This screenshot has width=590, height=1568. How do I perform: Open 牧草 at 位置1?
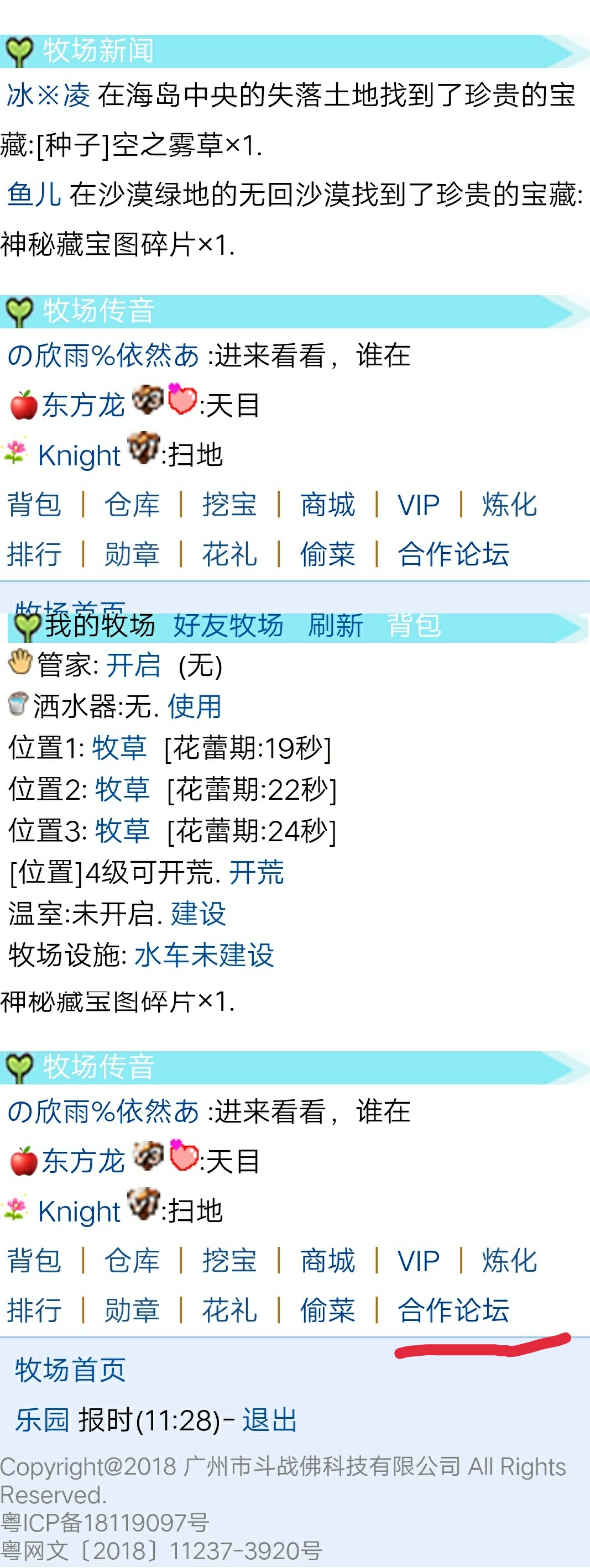point(119,747)
